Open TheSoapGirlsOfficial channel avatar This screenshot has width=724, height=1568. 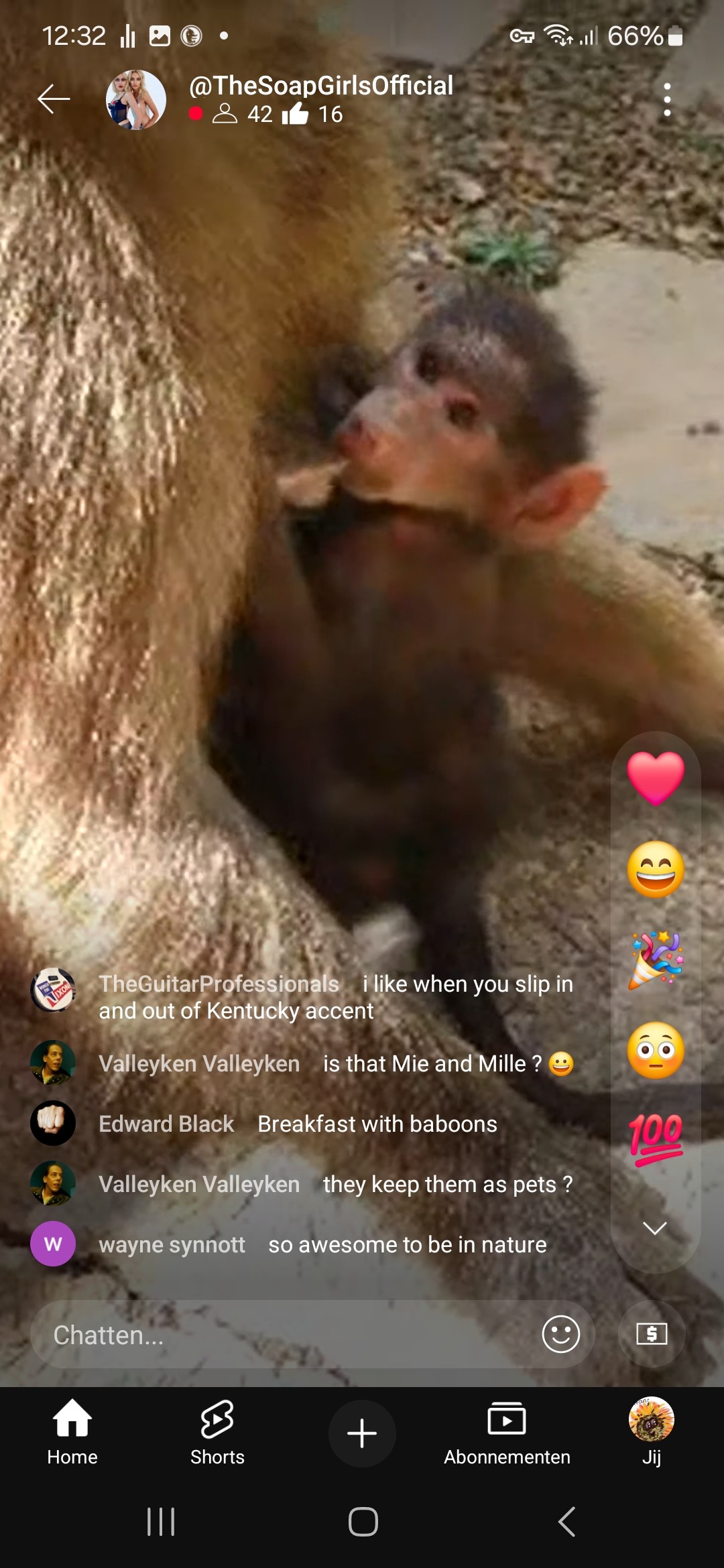(136, 100)
